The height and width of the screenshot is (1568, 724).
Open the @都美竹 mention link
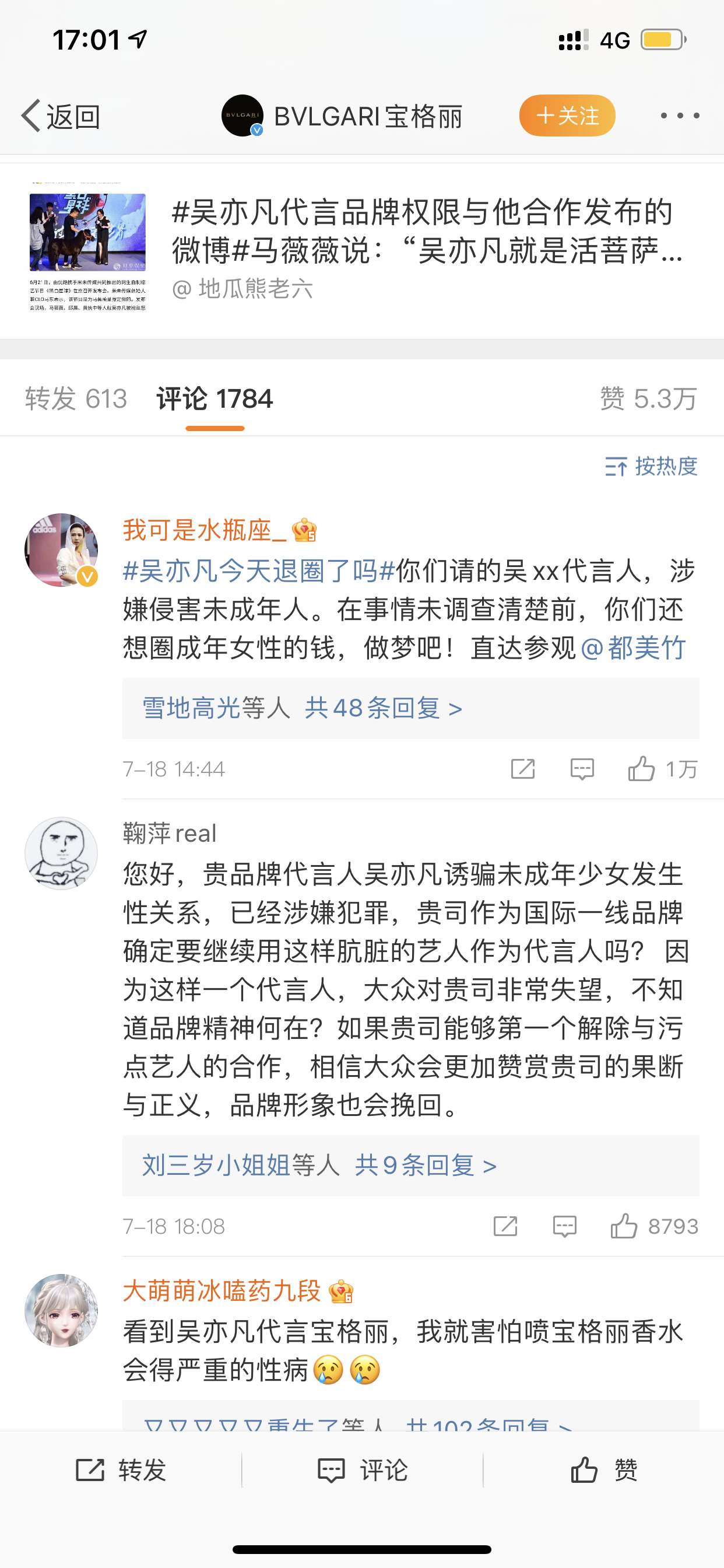coord(632,647)
